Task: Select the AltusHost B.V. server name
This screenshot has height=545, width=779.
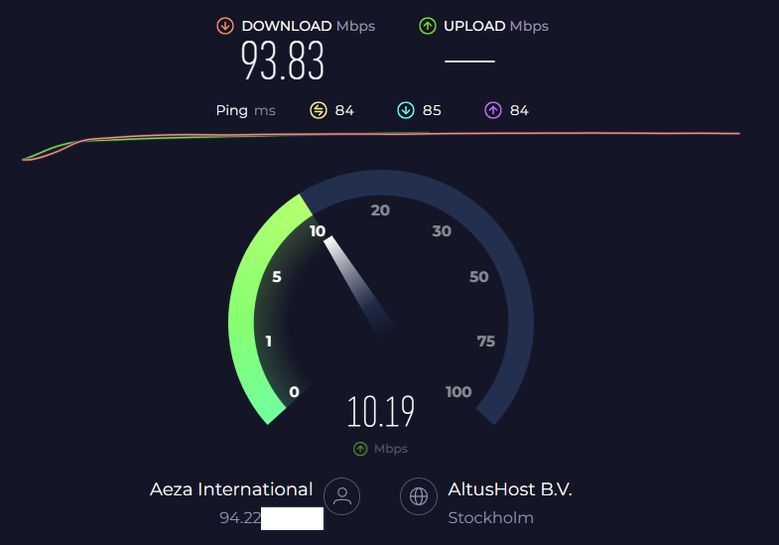Action: 509,490
